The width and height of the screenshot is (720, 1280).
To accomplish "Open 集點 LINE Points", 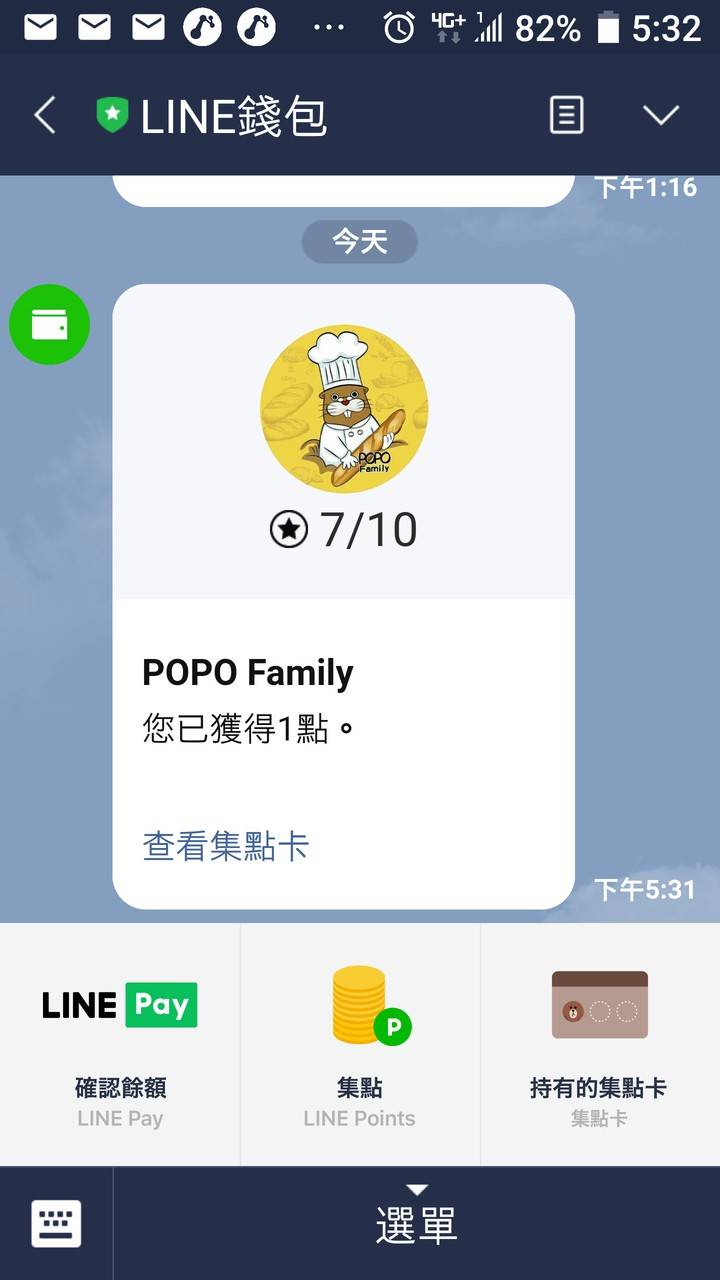I will [360, 1044].
